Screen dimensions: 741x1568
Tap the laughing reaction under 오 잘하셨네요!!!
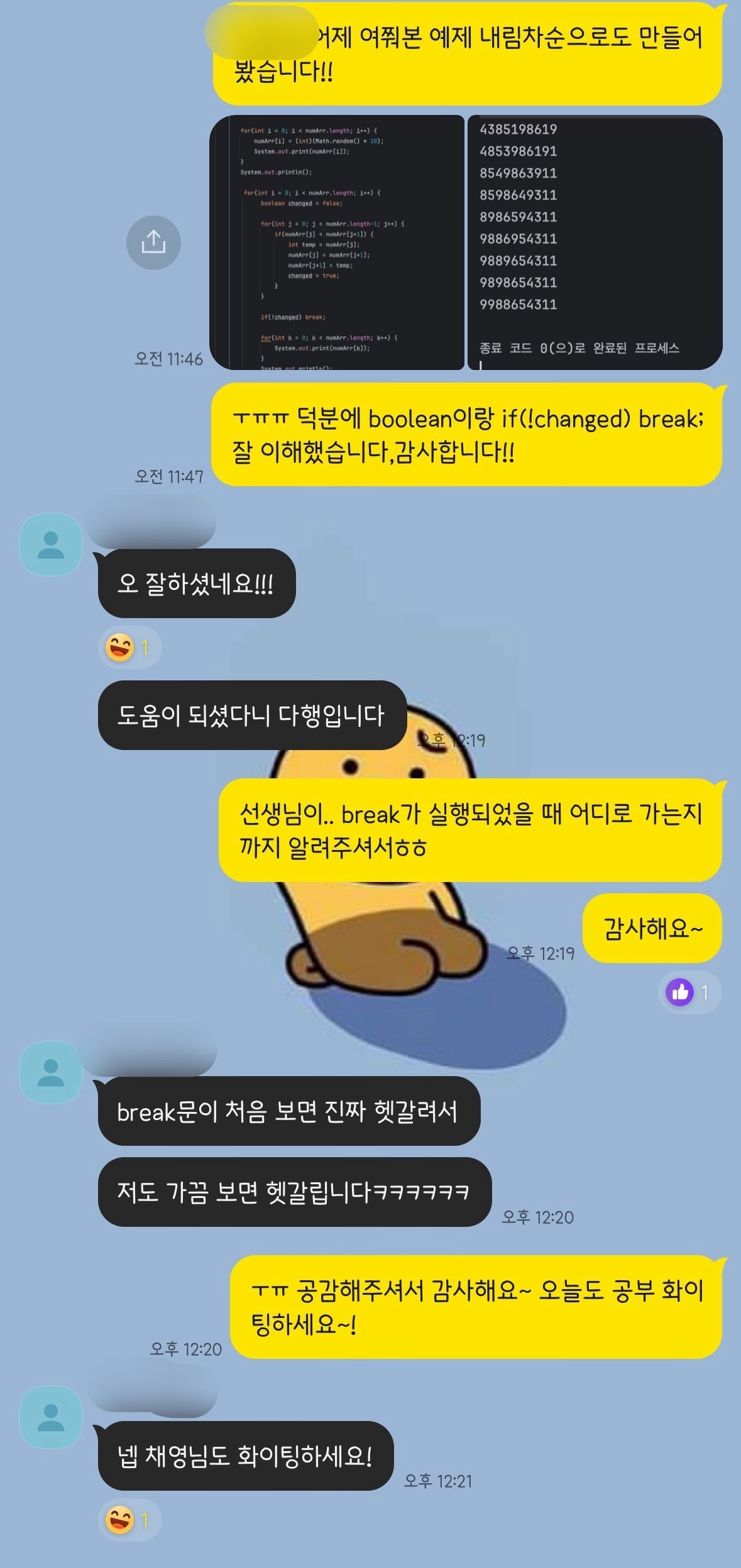click(x=129, y=647)
